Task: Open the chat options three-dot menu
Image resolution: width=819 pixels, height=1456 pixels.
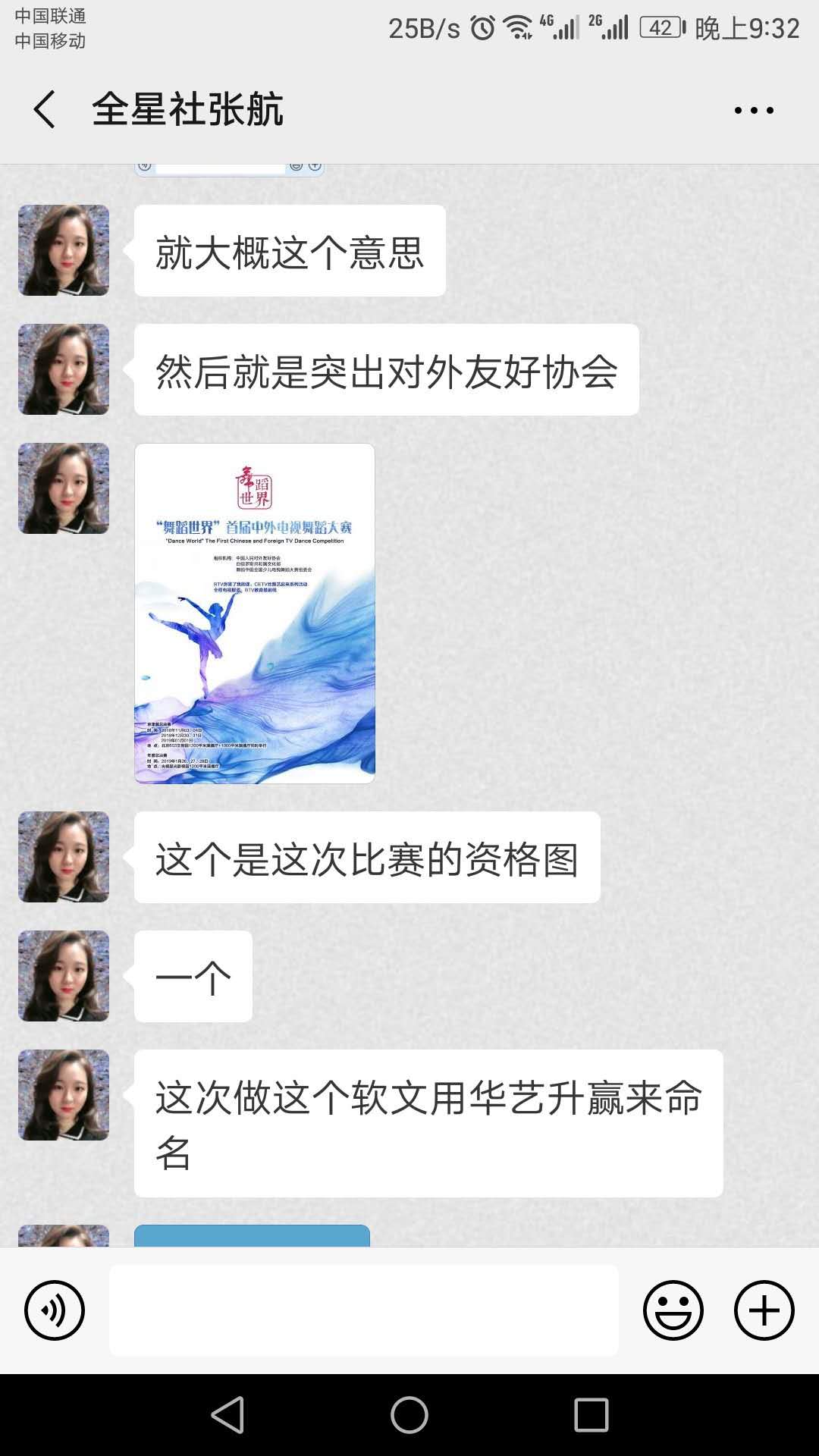Action: 753,111
